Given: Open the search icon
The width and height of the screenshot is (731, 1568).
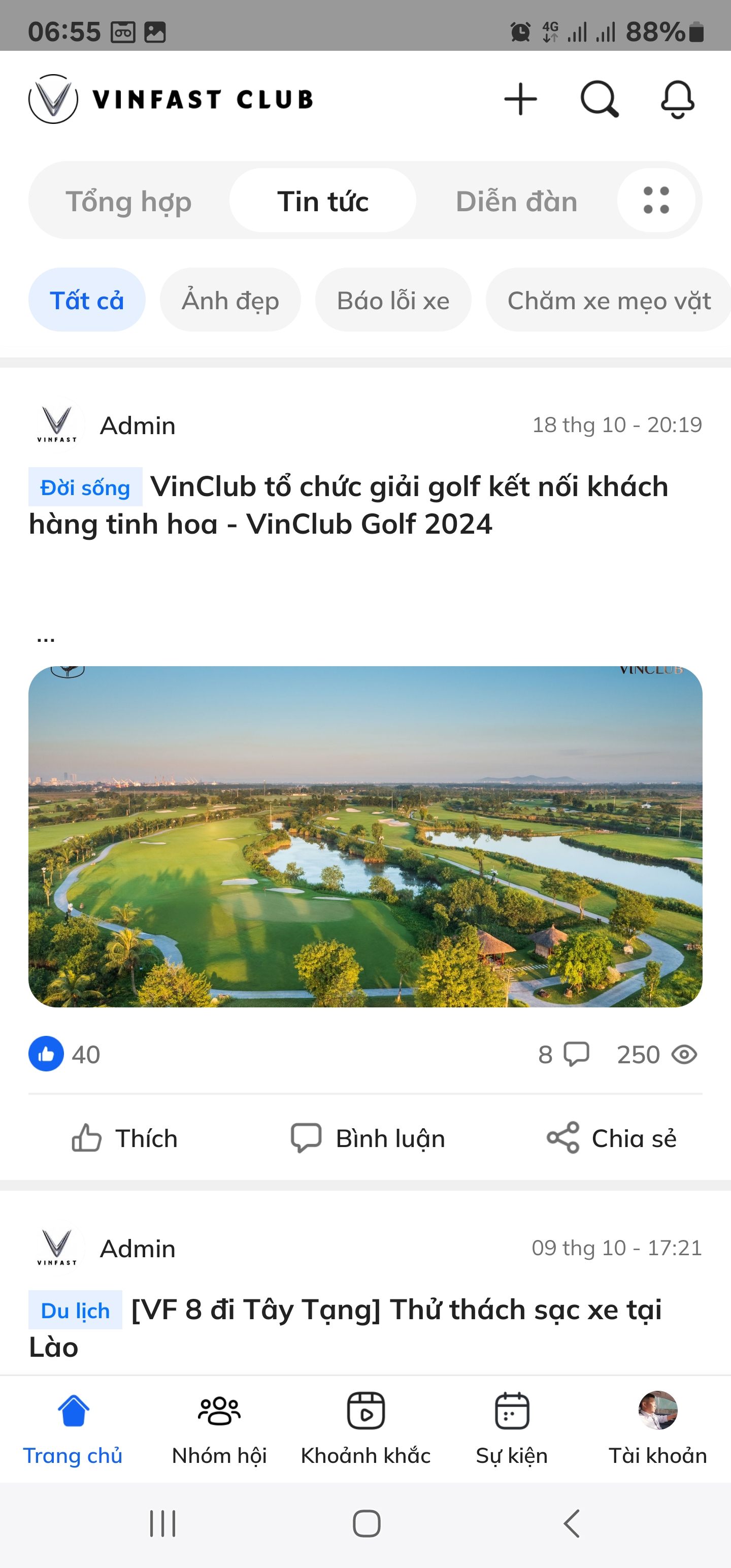Looking at the screenshot, I should pos(600,99).
